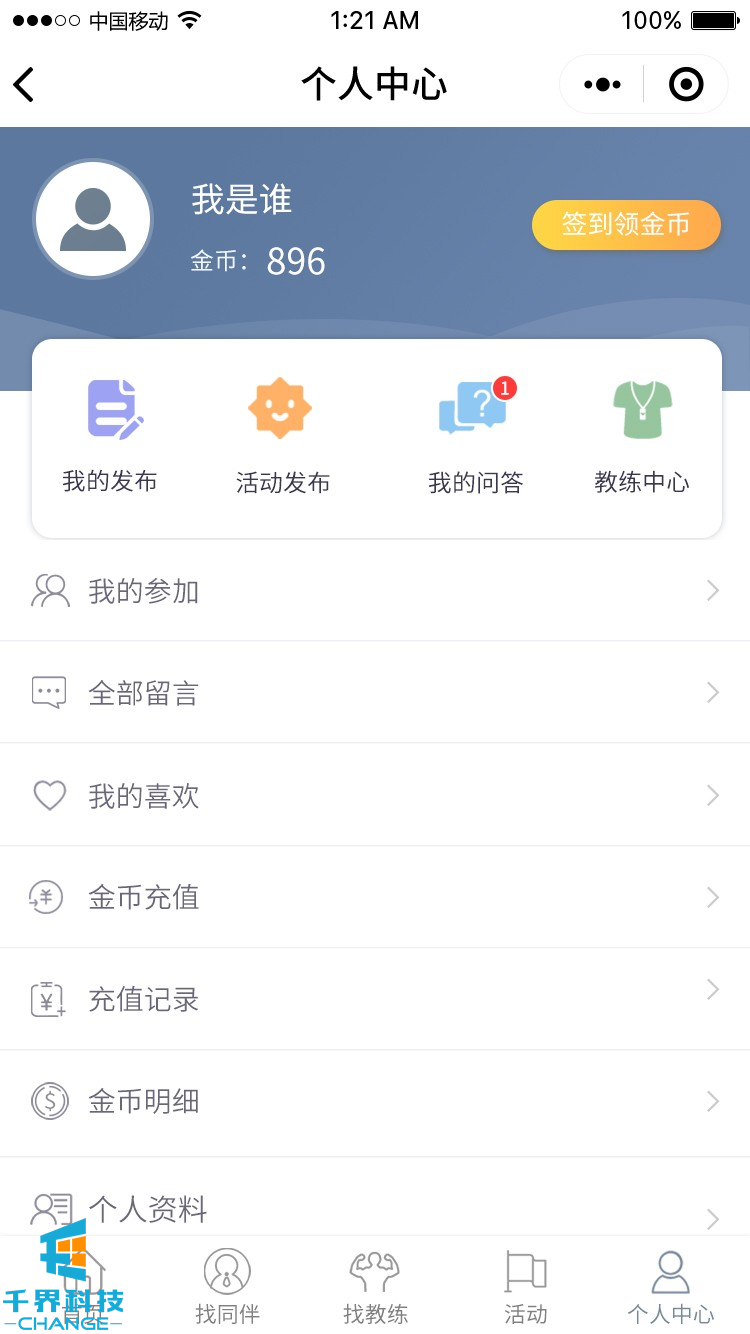
Task: Open 金币明细 coin details
Action: coord(375,1101)
